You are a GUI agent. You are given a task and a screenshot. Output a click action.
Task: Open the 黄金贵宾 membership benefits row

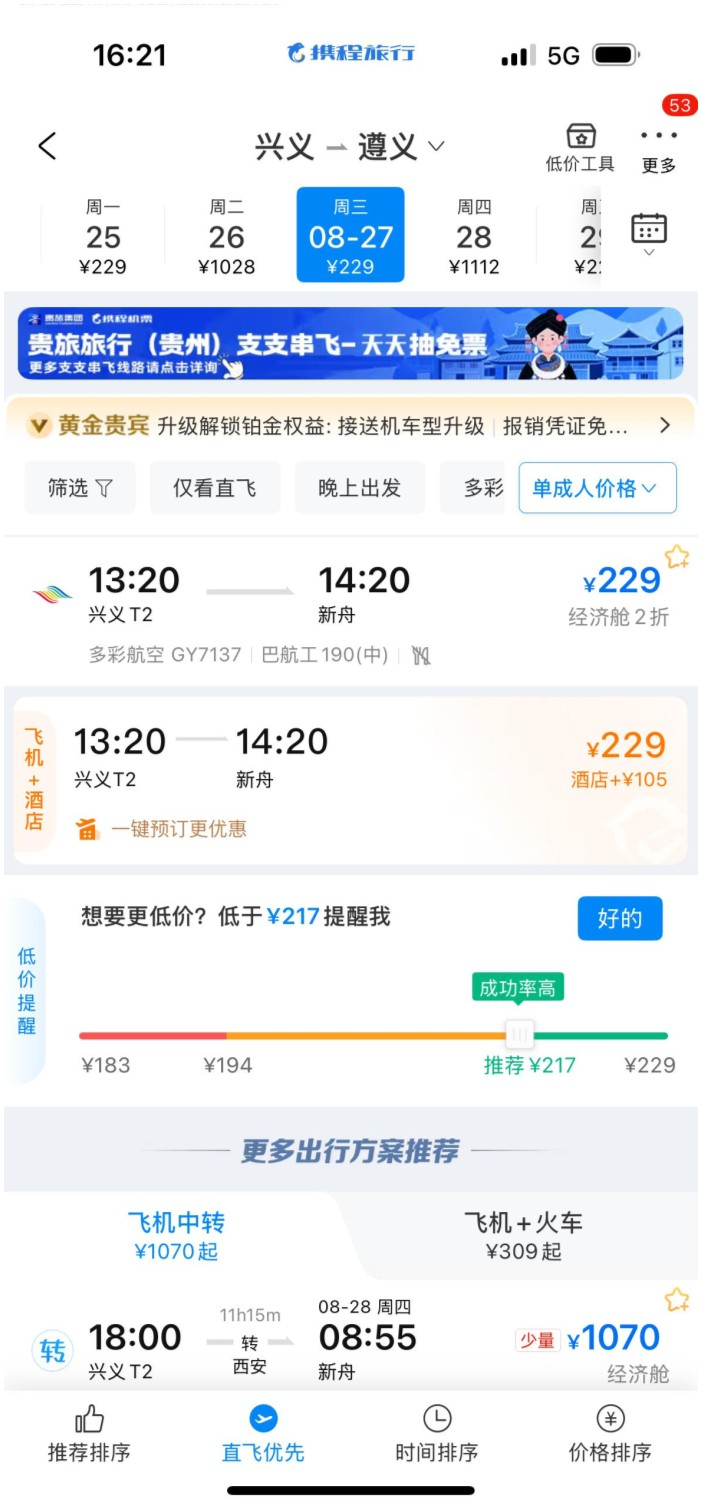click(x=350, y=426)
